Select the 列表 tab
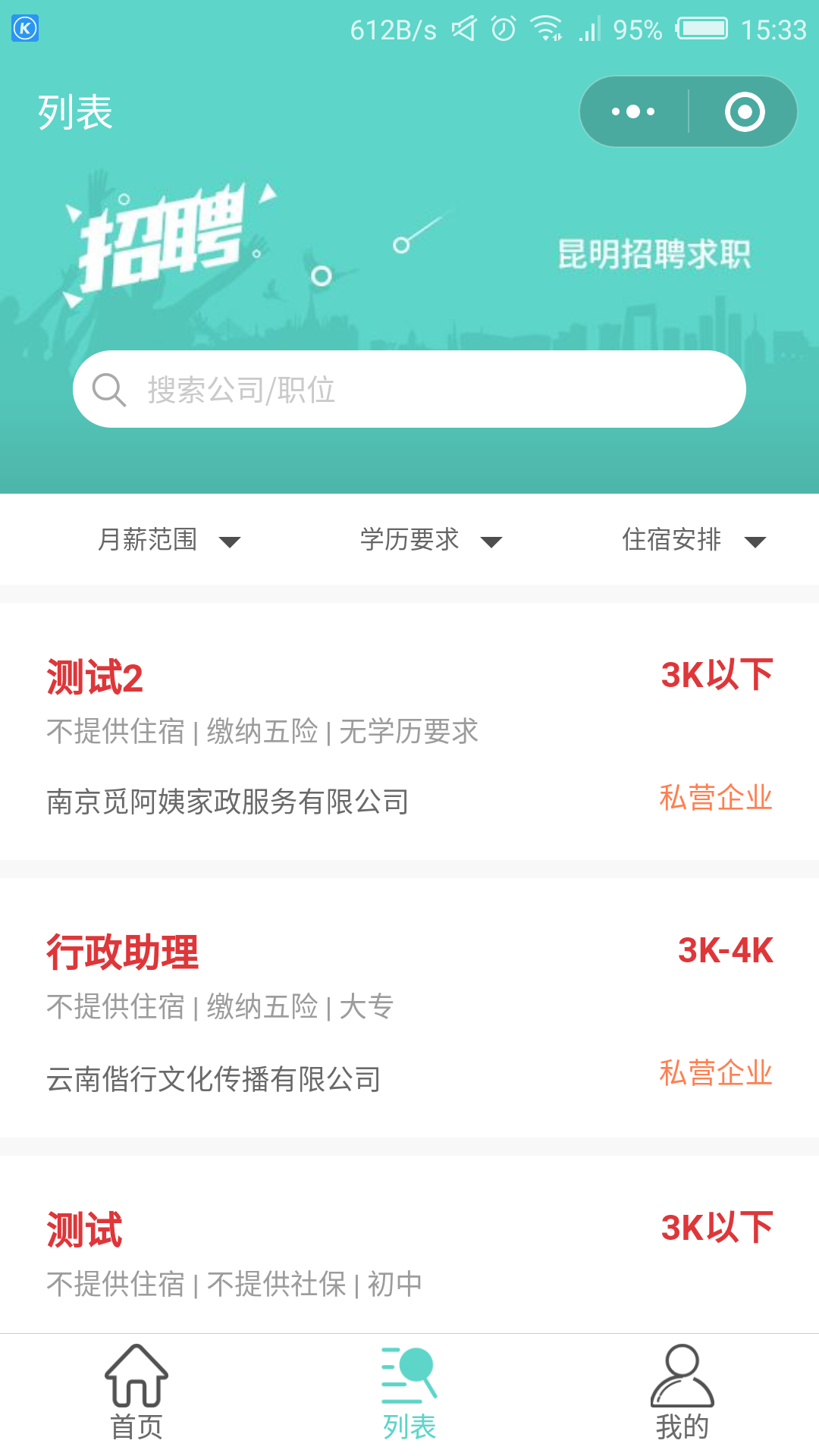Image resolution: width=819 pixels, height=1456 pixels. coord(409,1394)
